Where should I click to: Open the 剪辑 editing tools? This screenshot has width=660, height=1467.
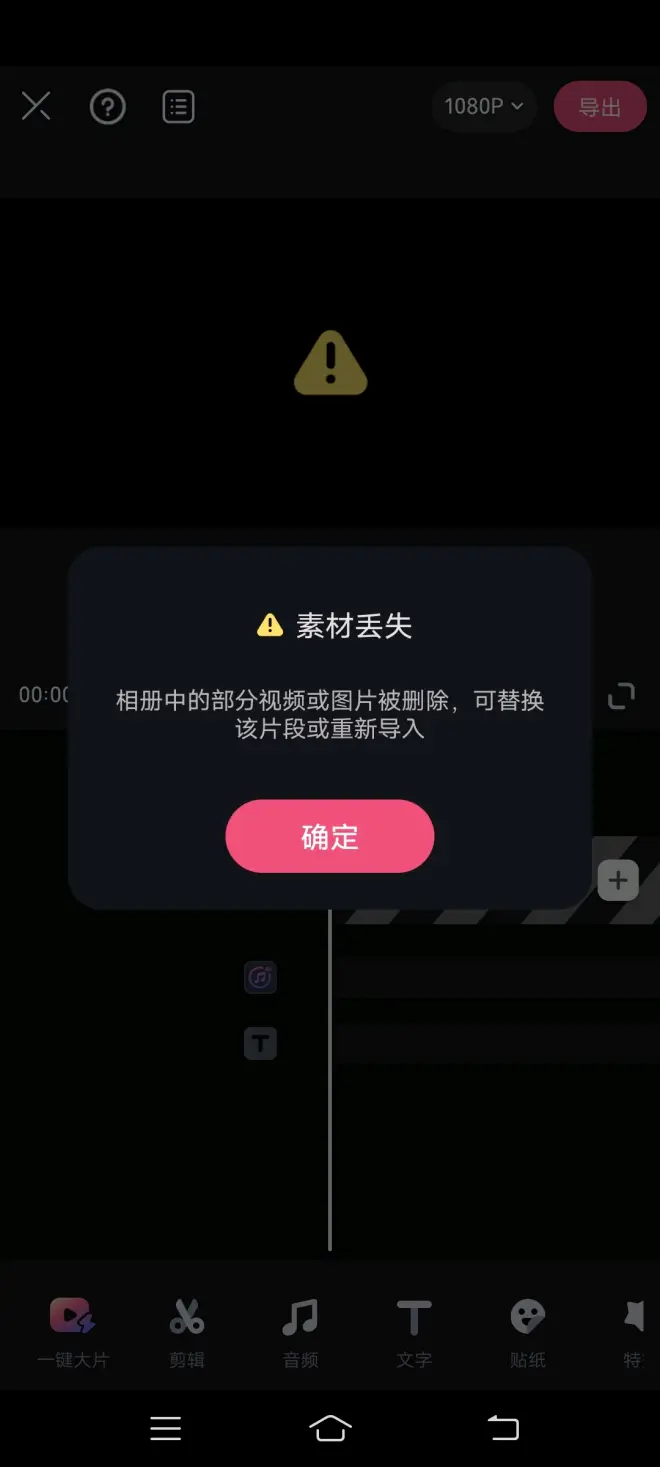(x=187, y=1331)
